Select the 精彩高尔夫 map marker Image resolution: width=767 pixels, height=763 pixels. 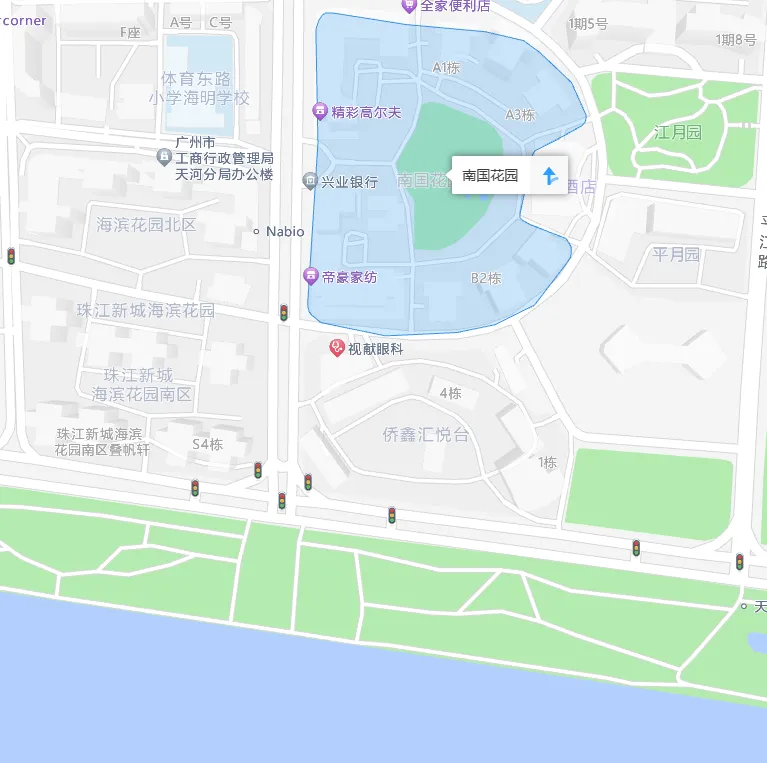point(320,112)
